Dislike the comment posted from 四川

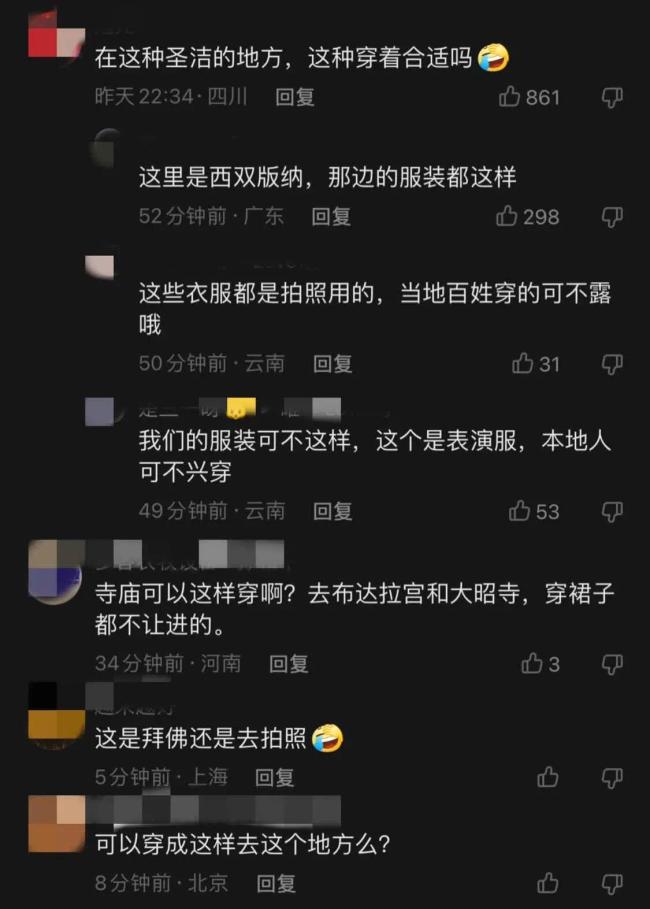[x=612, y=97]
